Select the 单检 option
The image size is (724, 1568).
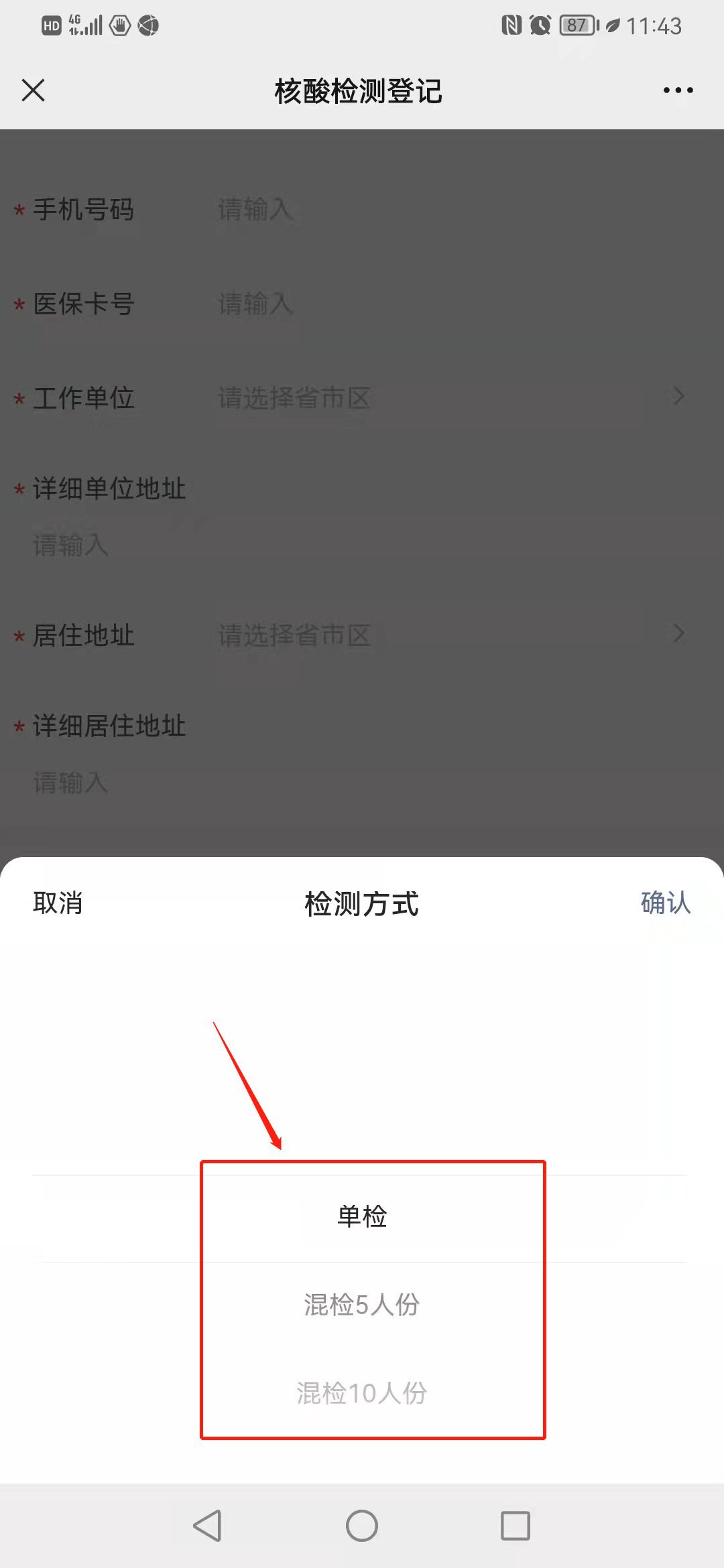(362, 1216)
